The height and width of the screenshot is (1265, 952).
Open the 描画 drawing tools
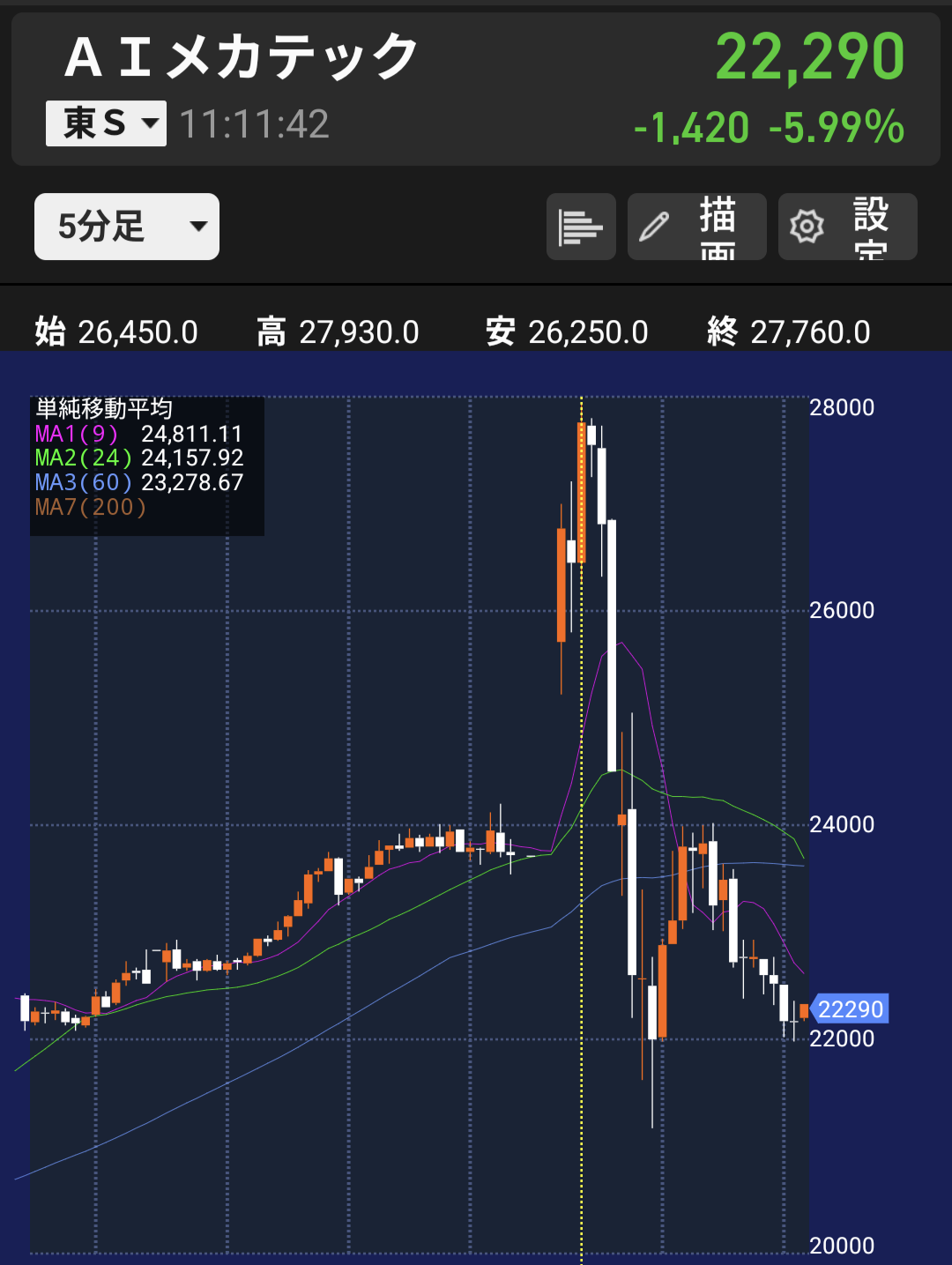[x=696, y=227]
